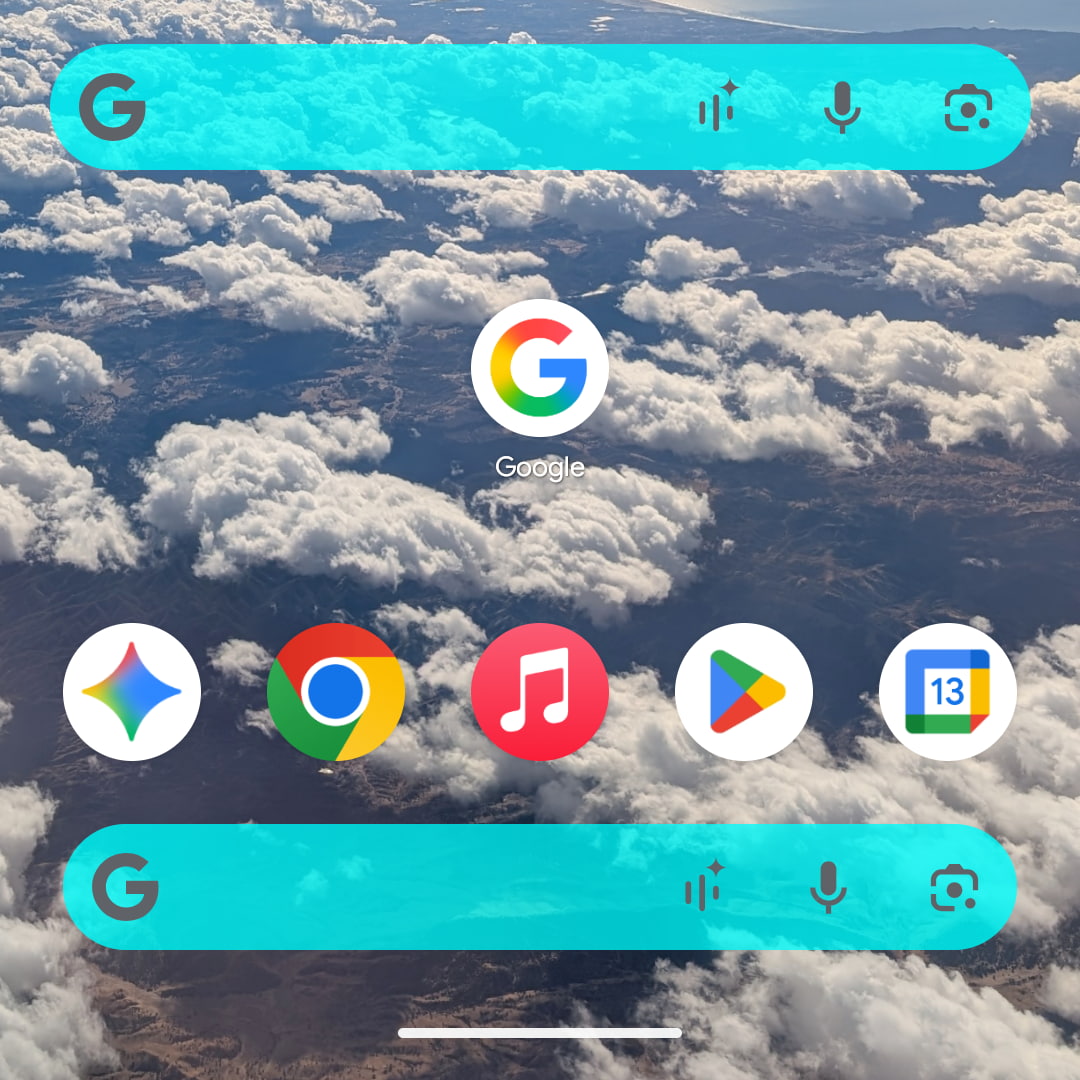Open the Chrome browser
The width and height of the screenshot is (1080, 1080).
coord(336,692)
